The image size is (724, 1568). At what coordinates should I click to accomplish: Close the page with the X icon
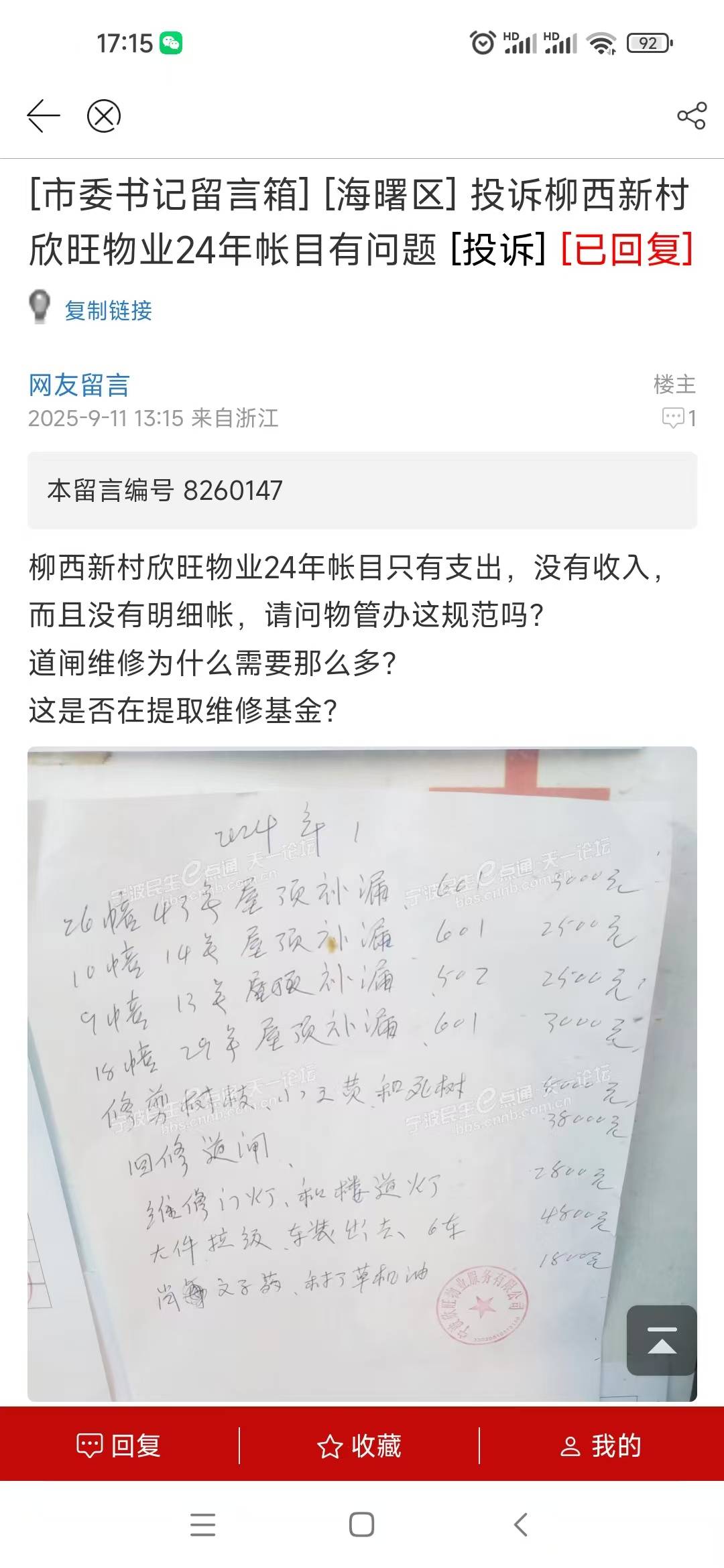point(104,116)
